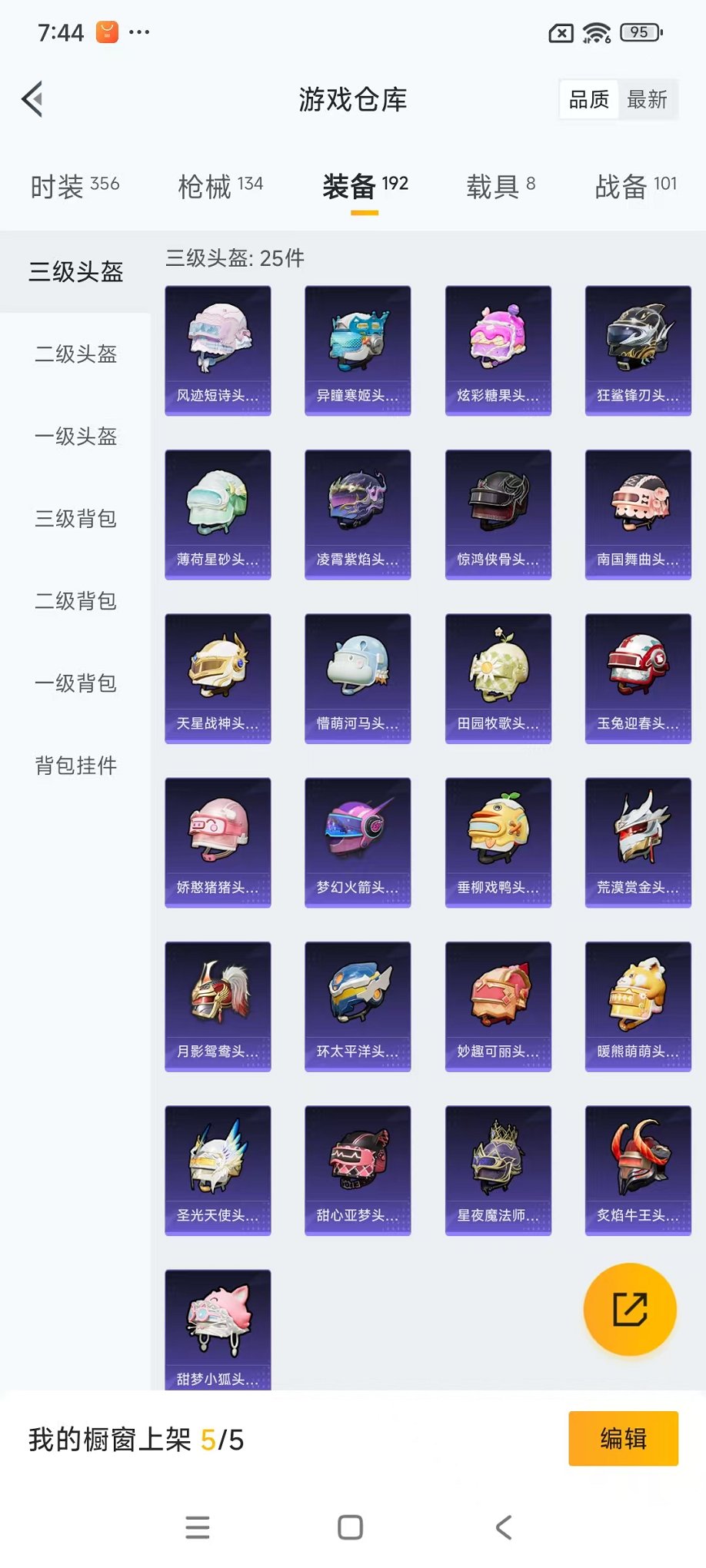Select 背包挂件 in the sidebar
This screenshot has height=1568, width=706.
(x=75, y=766)
